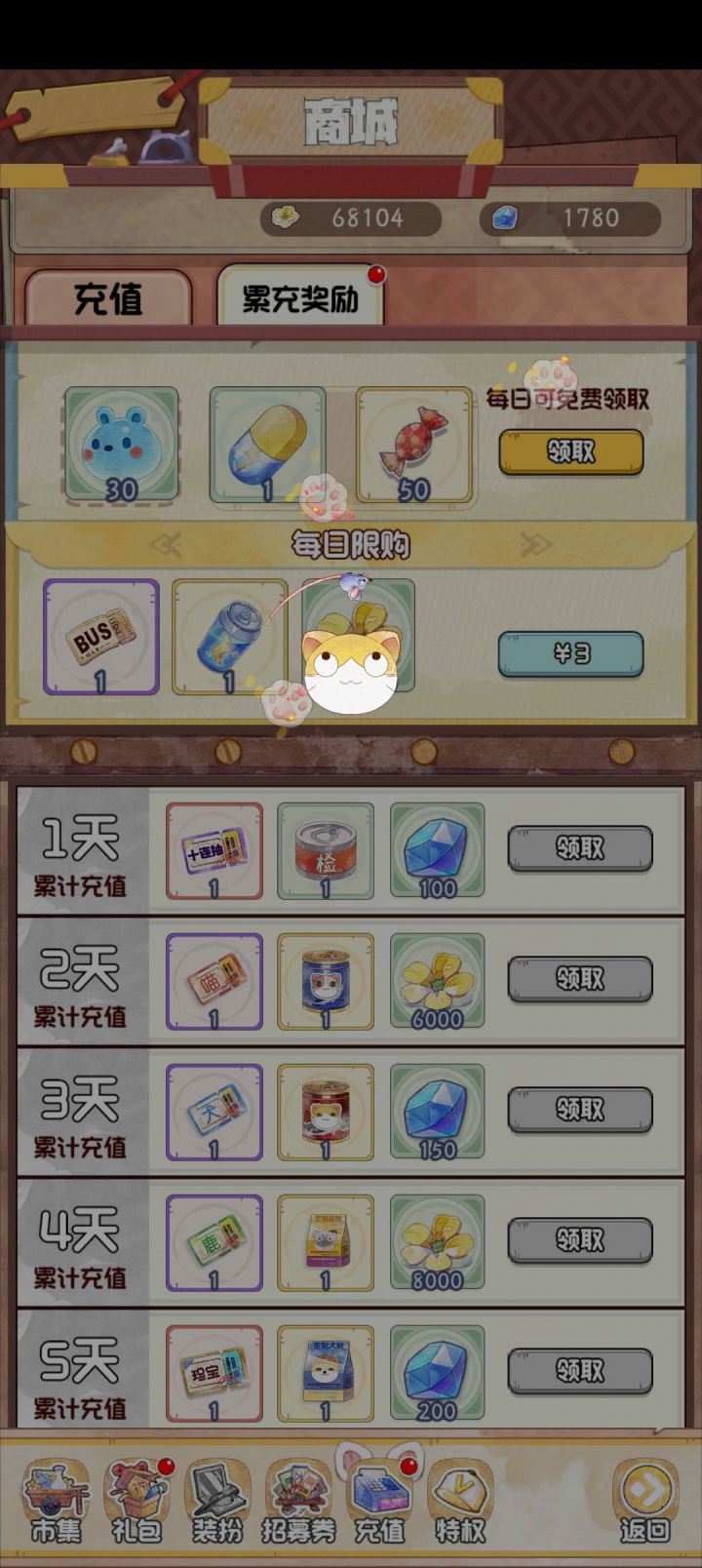Claim the 5天 accumulated recharge reward
This screenshot has height=1568, width=702.
click(x=579, y=1372)
